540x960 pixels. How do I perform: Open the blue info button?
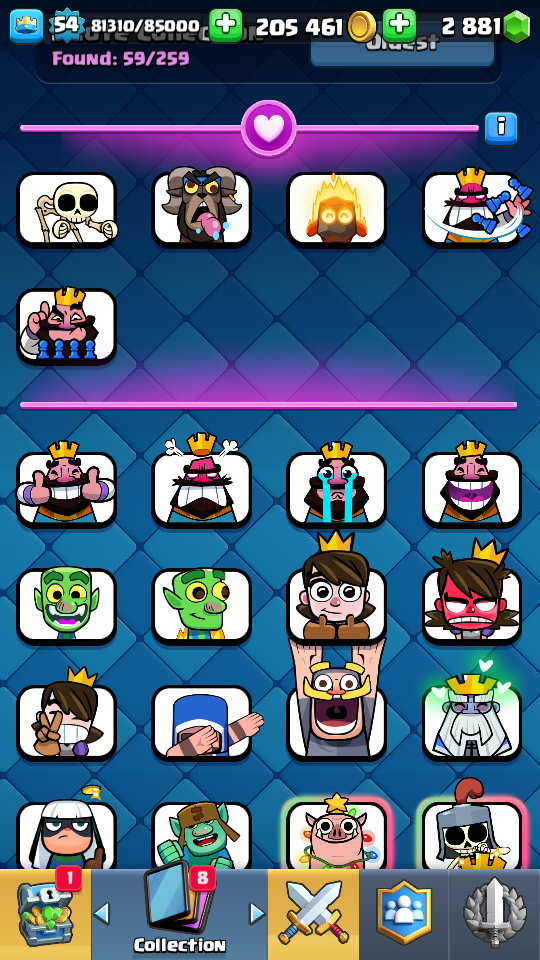coord(501,128)
